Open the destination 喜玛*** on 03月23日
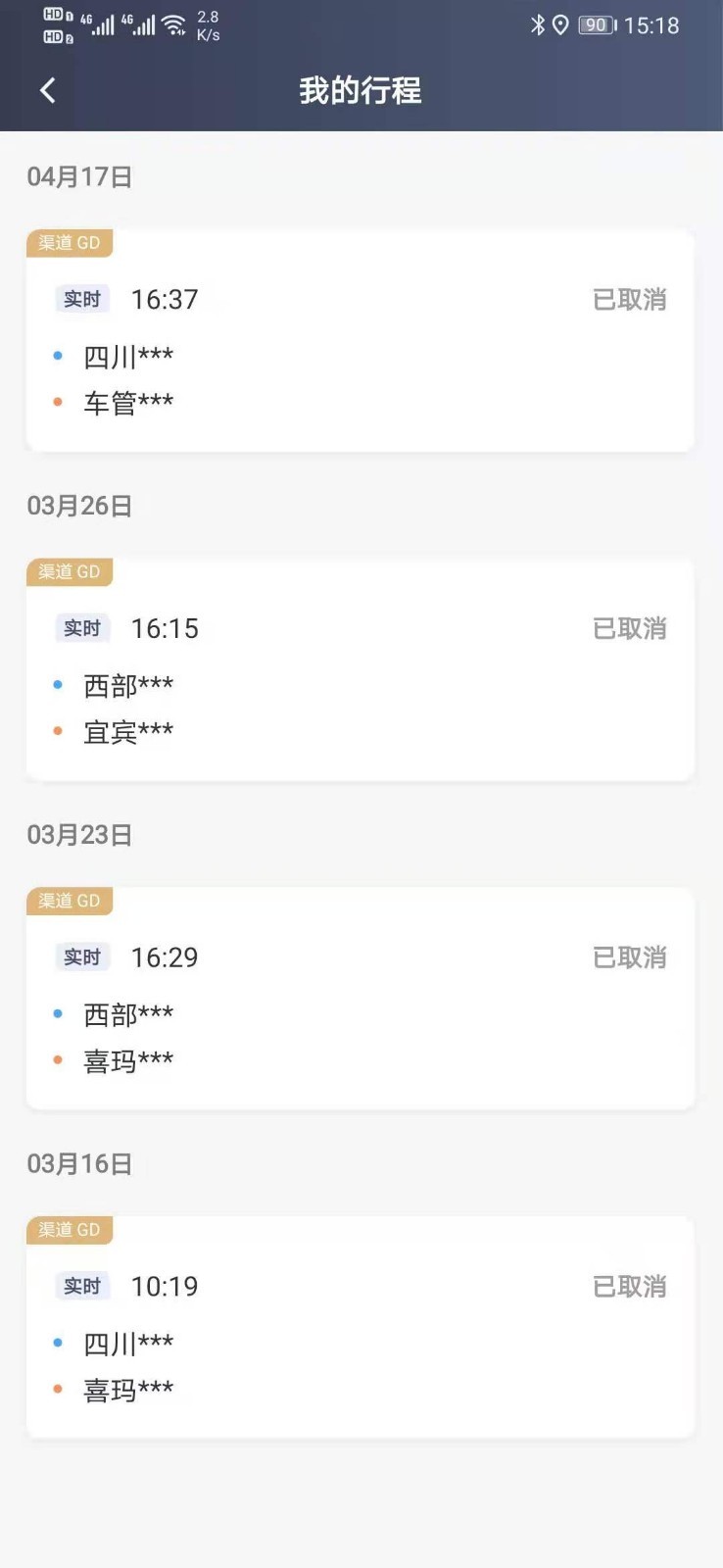The height and width of the screenshot is (1568, 723). [128, 1059]
